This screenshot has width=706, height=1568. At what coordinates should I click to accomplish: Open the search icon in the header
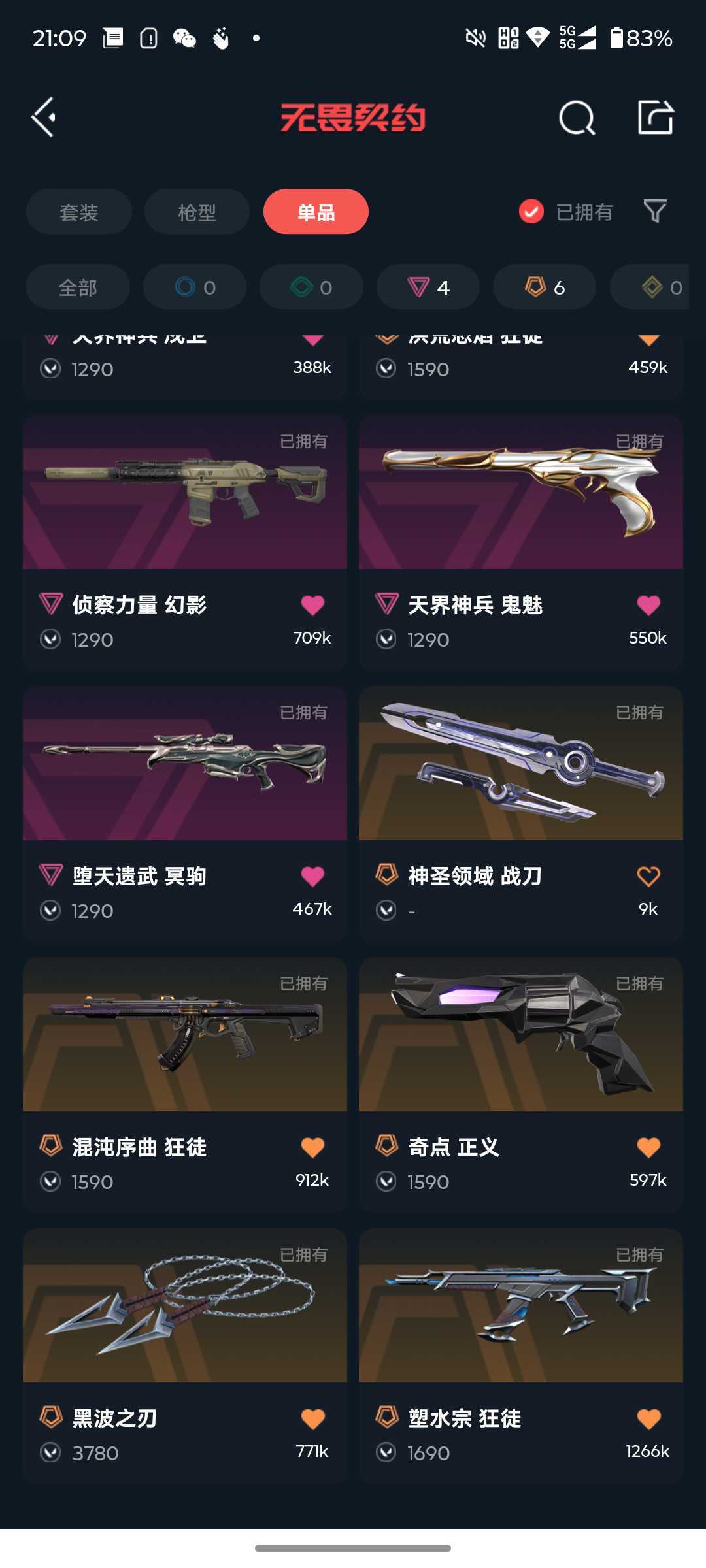click(x=577, y=118)
